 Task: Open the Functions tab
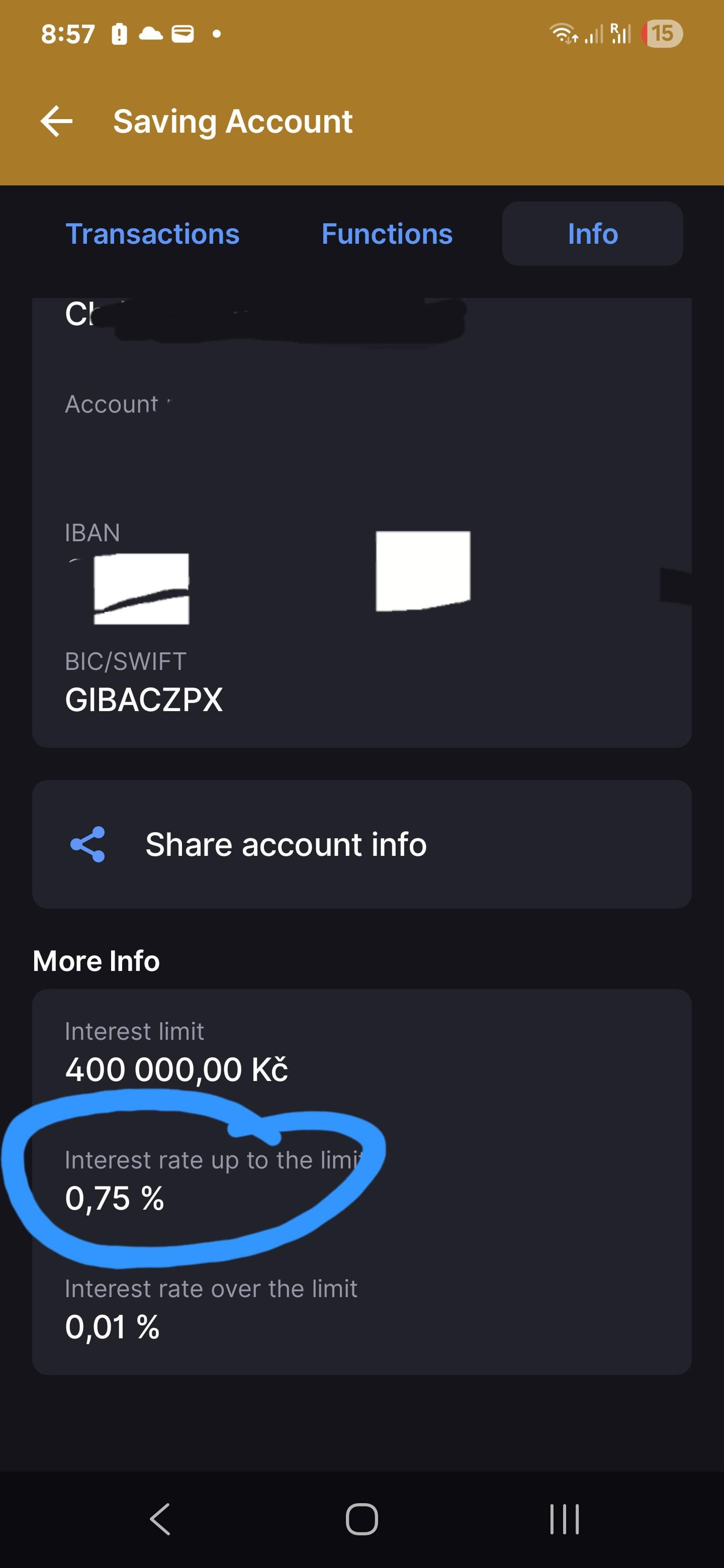point(387,234)
